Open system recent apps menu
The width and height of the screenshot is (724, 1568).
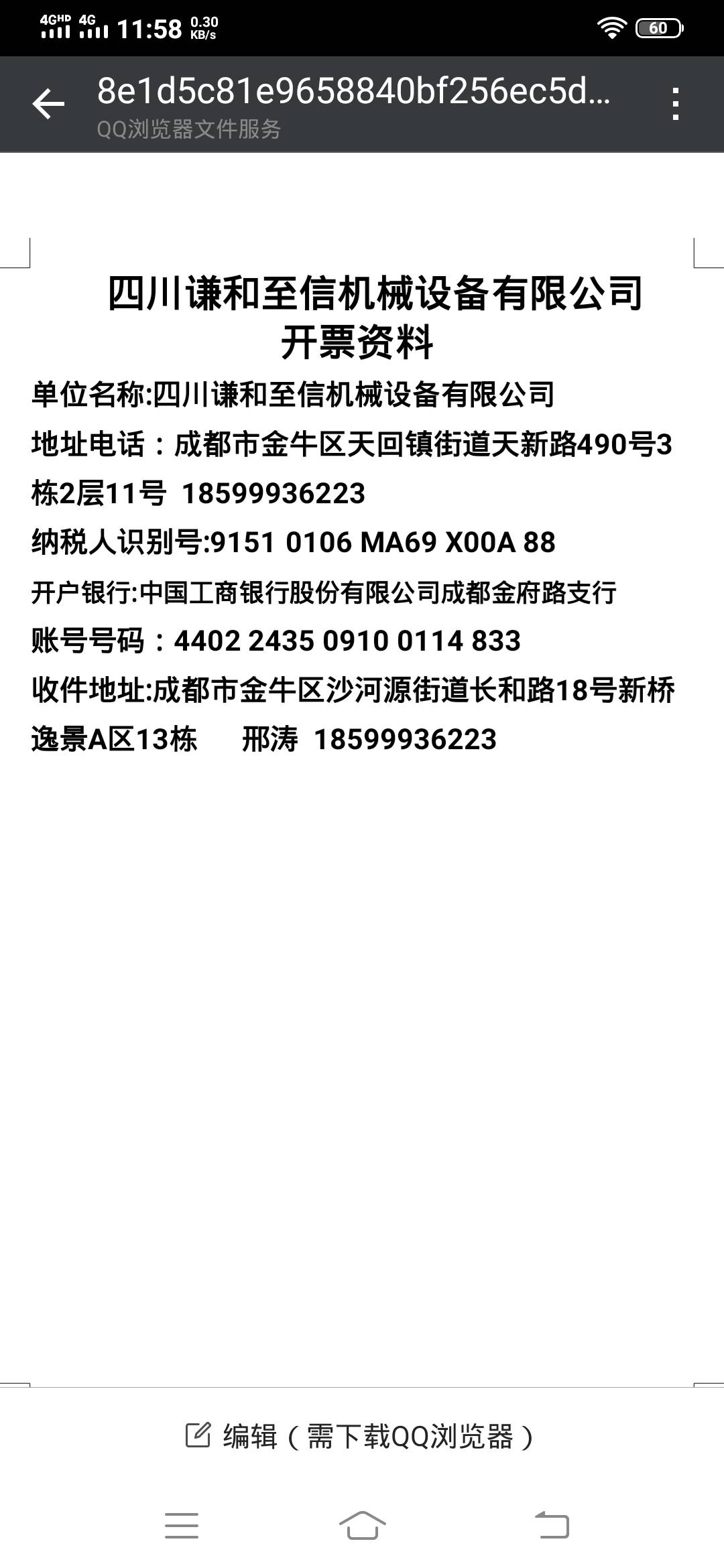point(181,1526)
